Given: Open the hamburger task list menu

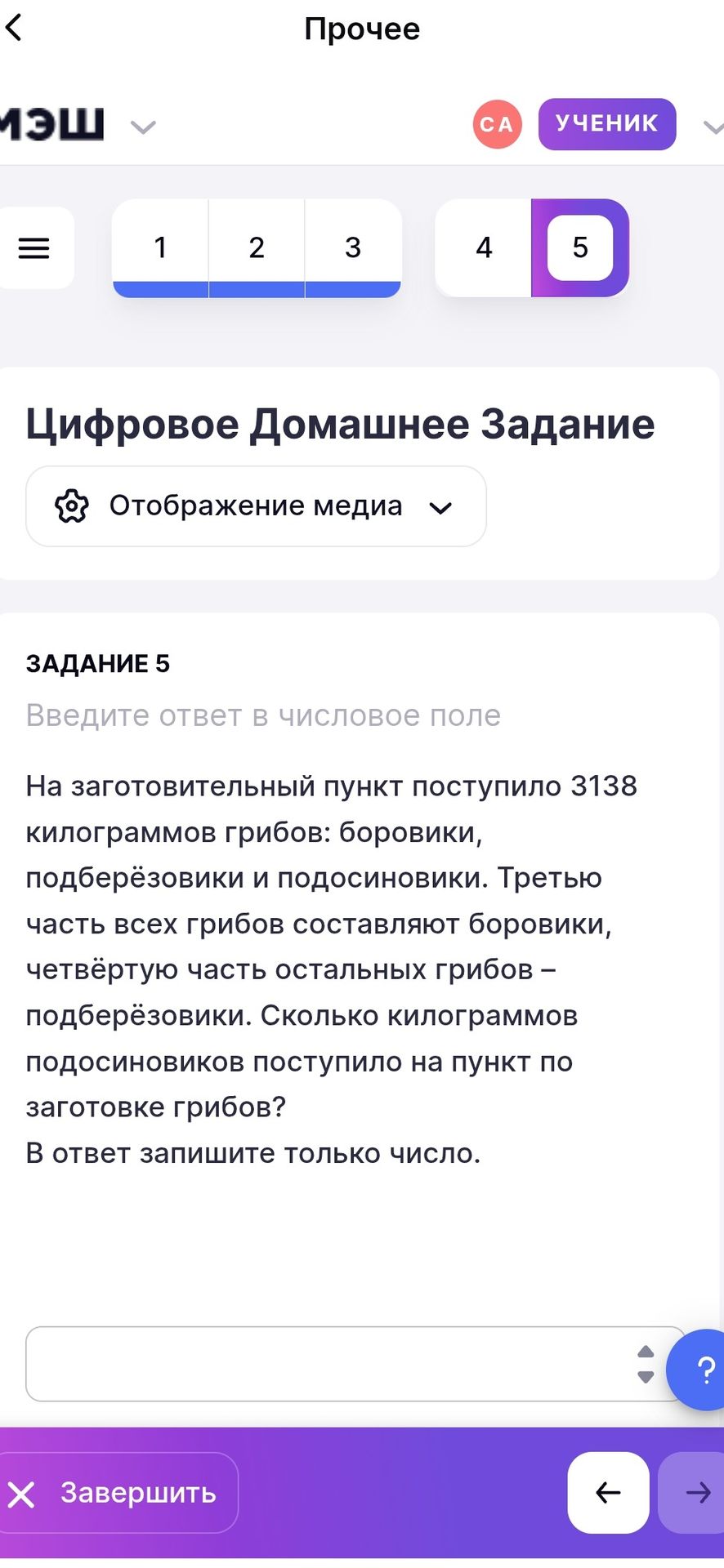Looking at the screenshot, I should coord(34,247).
